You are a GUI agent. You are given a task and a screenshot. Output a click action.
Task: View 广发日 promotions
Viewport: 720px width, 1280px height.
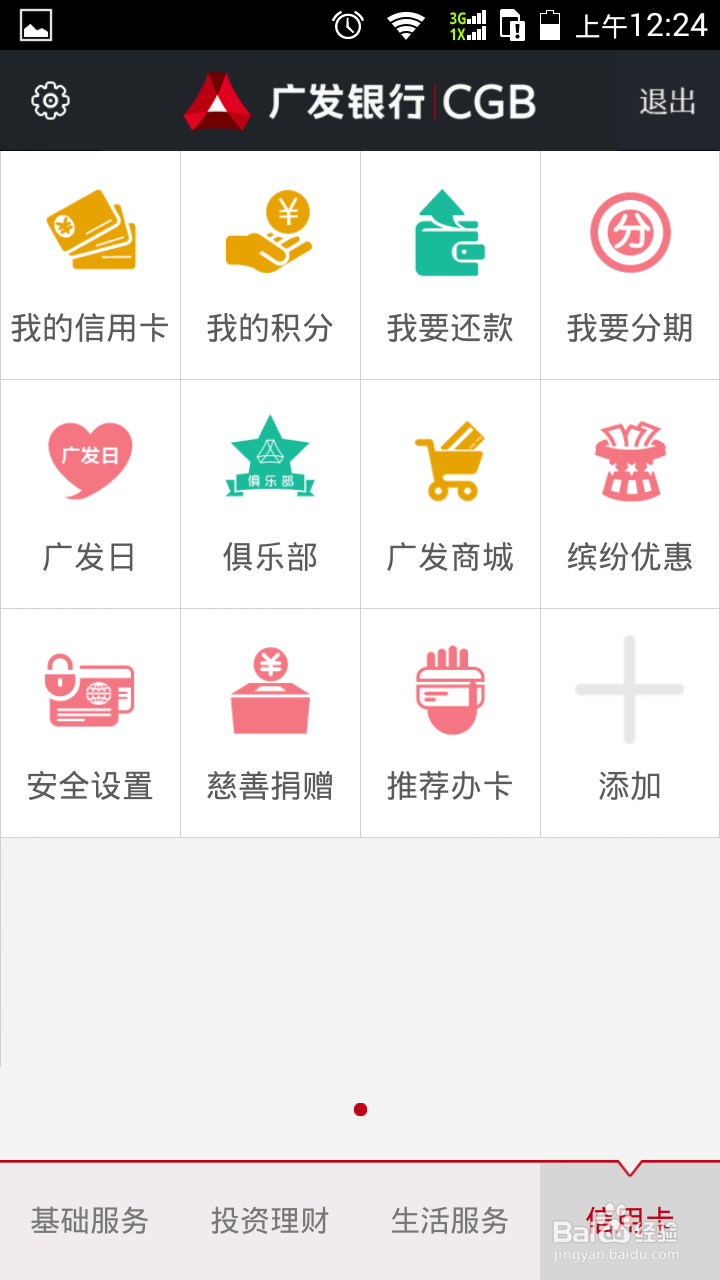pyautogui.click(x=90, y=494)
